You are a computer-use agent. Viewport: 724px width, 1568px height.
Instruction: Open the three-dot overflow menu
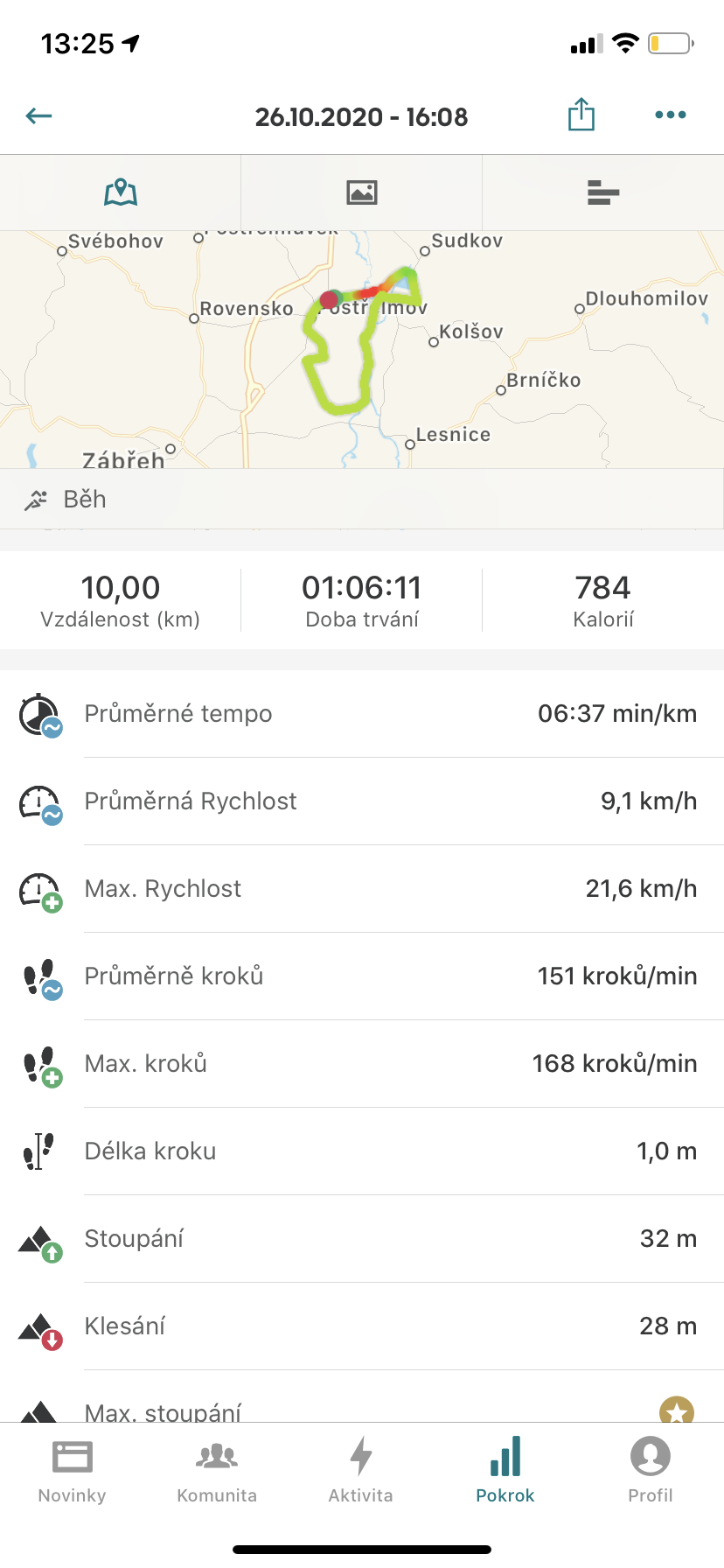tap(671, 115)
